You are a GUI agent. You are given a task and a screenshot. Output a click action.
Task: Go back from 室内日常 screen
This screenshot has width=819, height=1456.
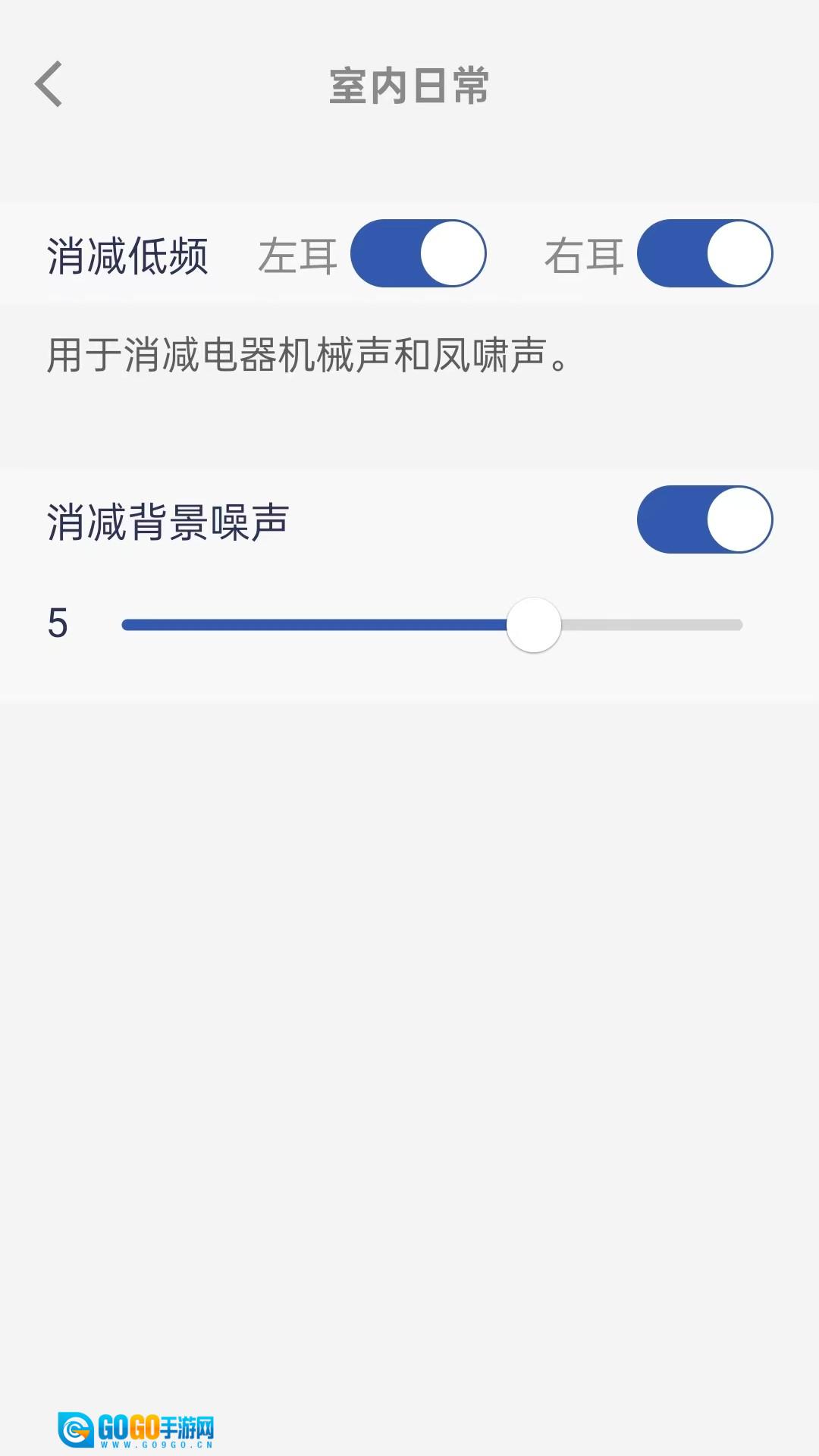tap(49, 84)
